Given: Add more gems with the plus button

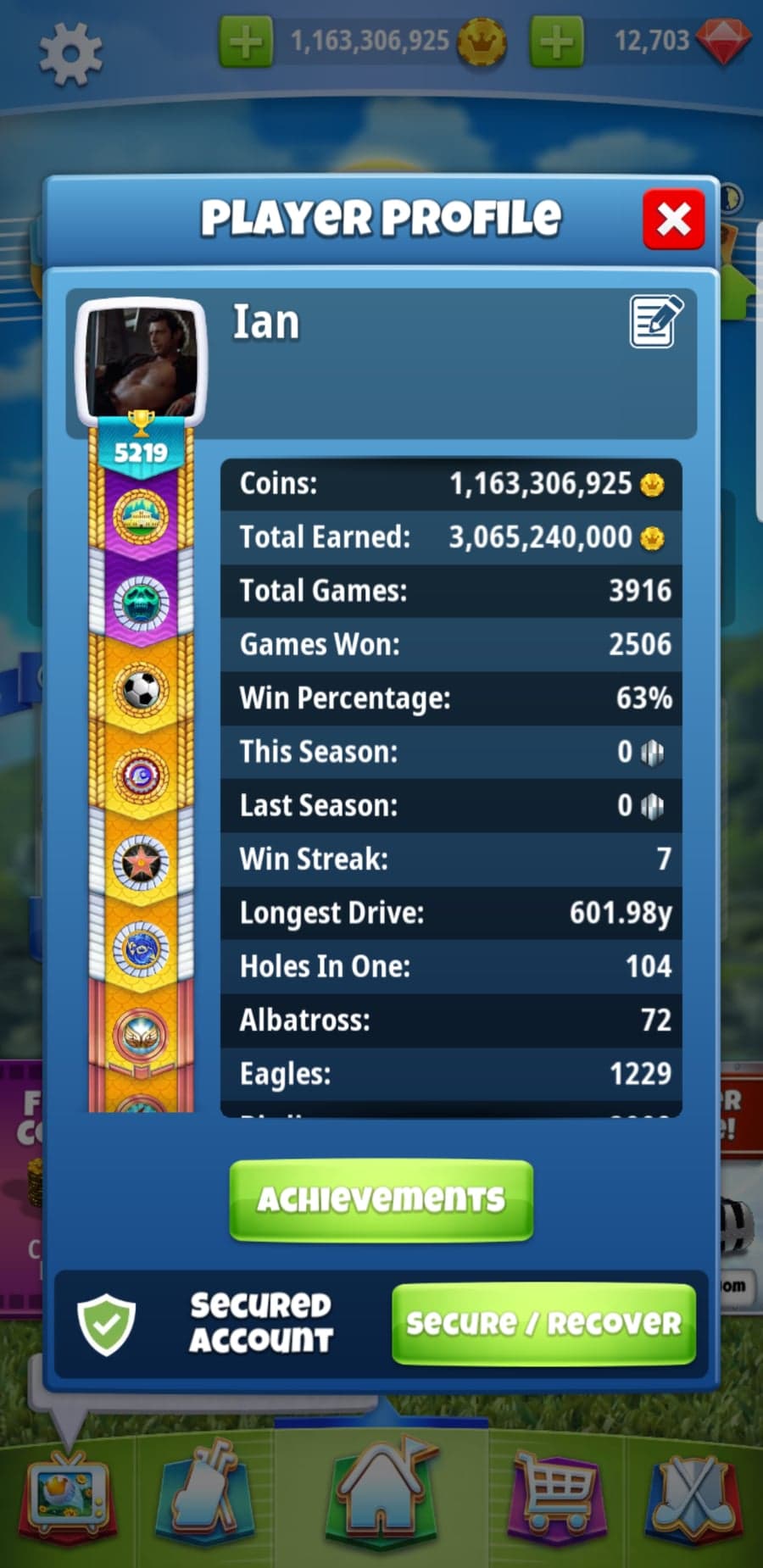Looking at the screenshot, I should (556, 42).
